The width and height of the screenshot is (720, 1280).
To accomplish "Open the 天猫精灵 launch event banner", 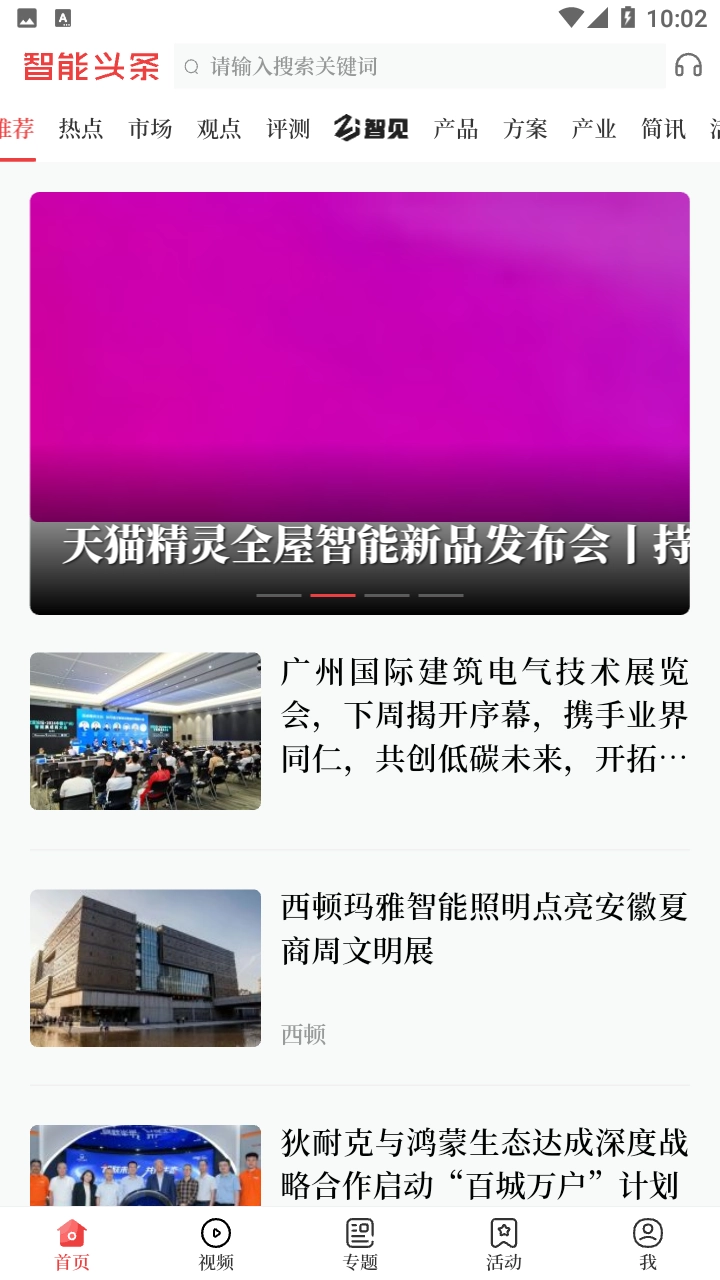I will point(359,400).
